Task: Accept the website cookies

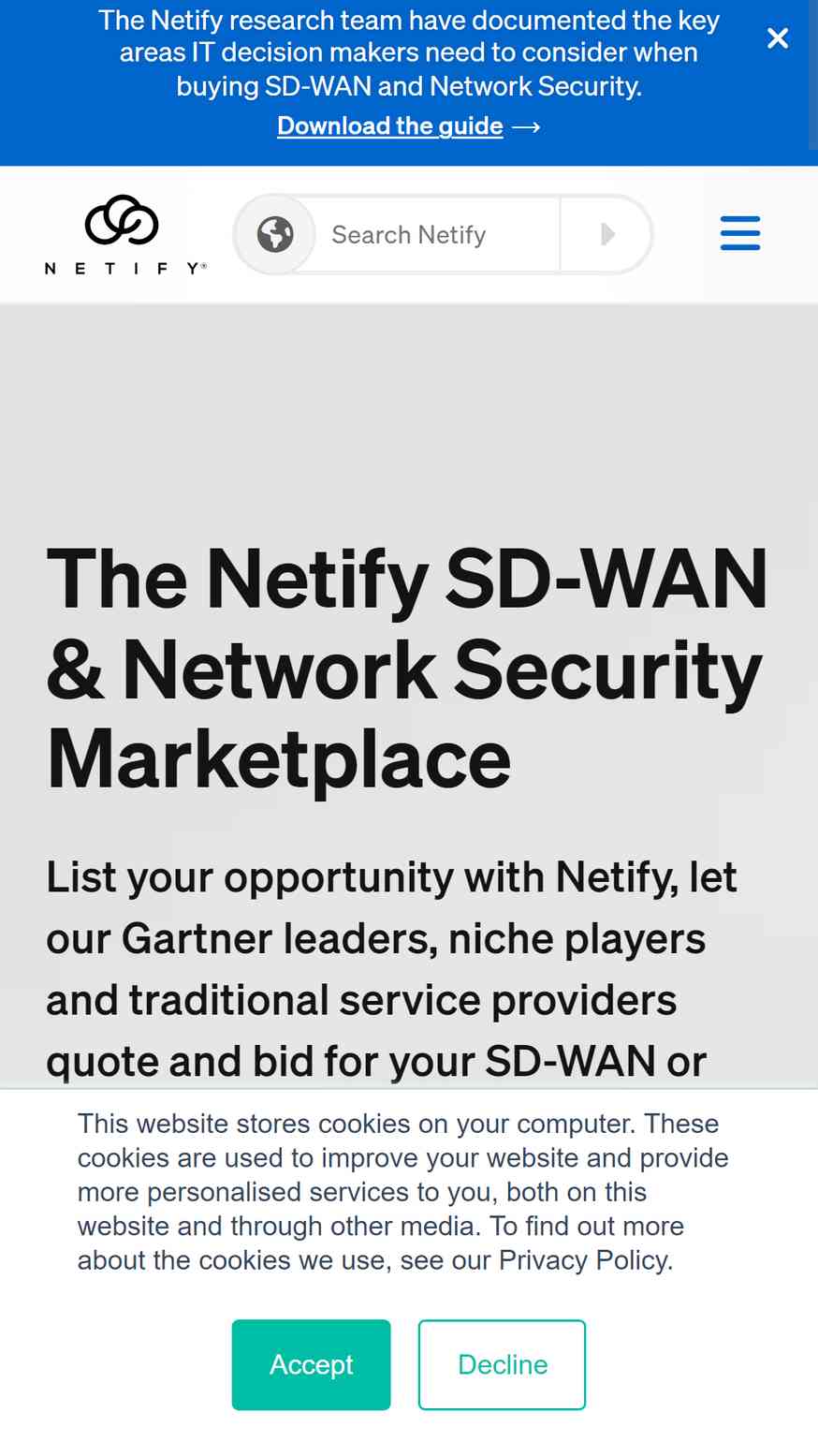Action: (x=312, y=1364)
